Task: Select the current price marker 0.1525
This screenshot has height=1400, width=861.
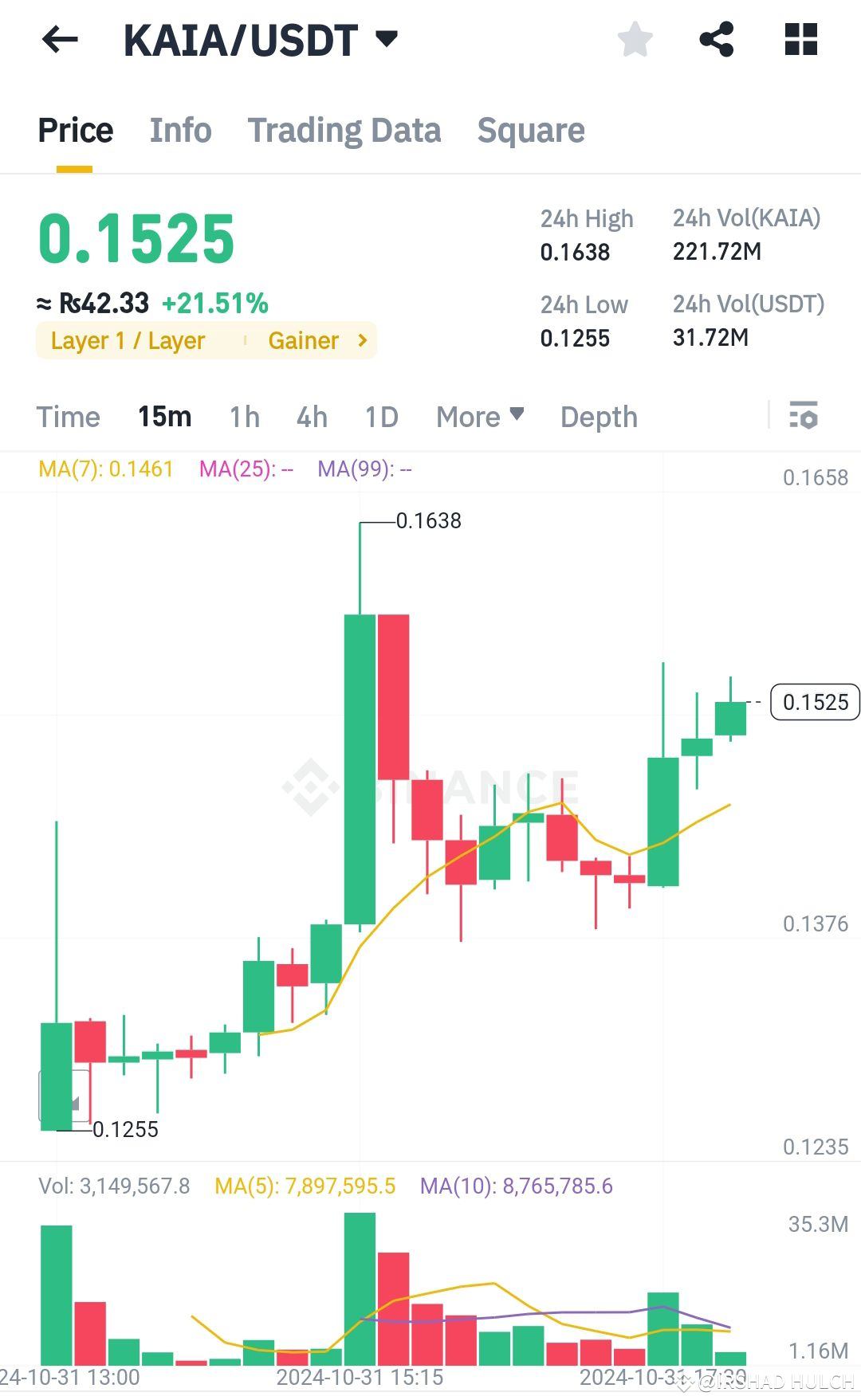Action: click(814, 702)
